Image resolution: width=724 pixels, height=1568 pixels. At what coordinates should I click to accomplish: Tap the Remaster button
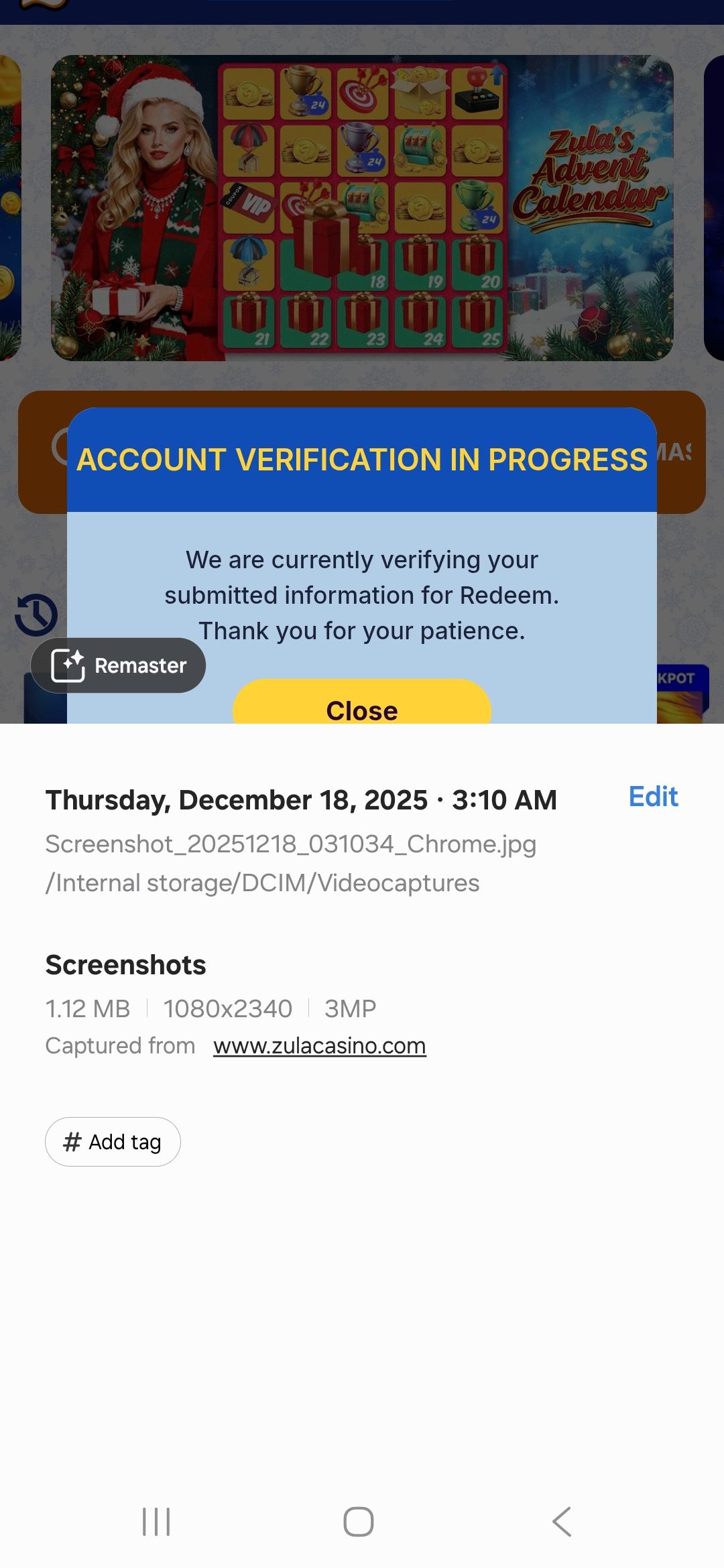(119, 665)
